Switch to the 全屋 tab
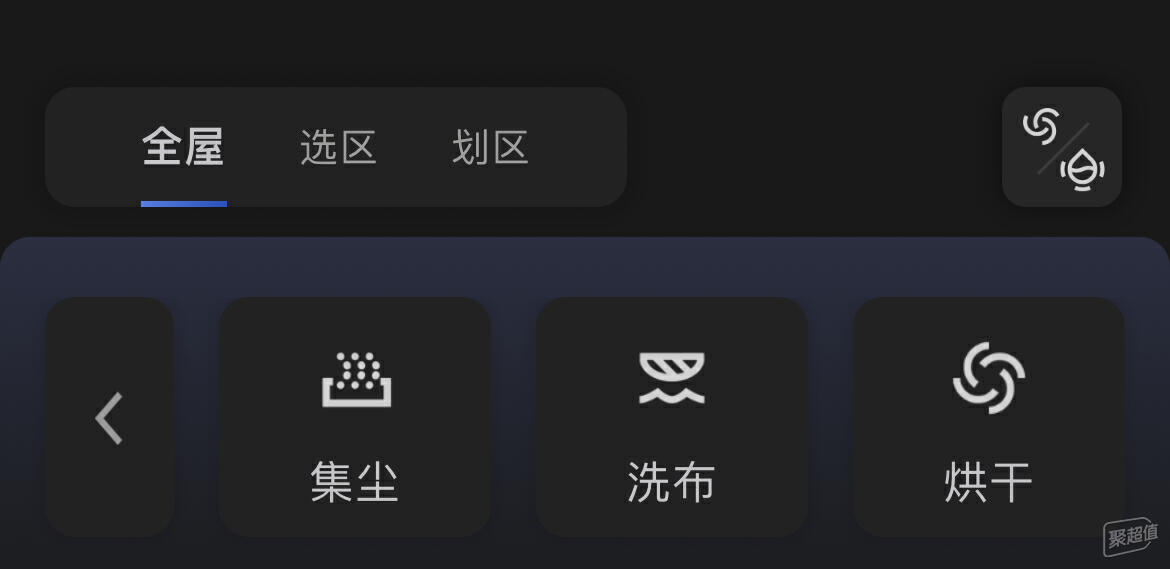 183,148
